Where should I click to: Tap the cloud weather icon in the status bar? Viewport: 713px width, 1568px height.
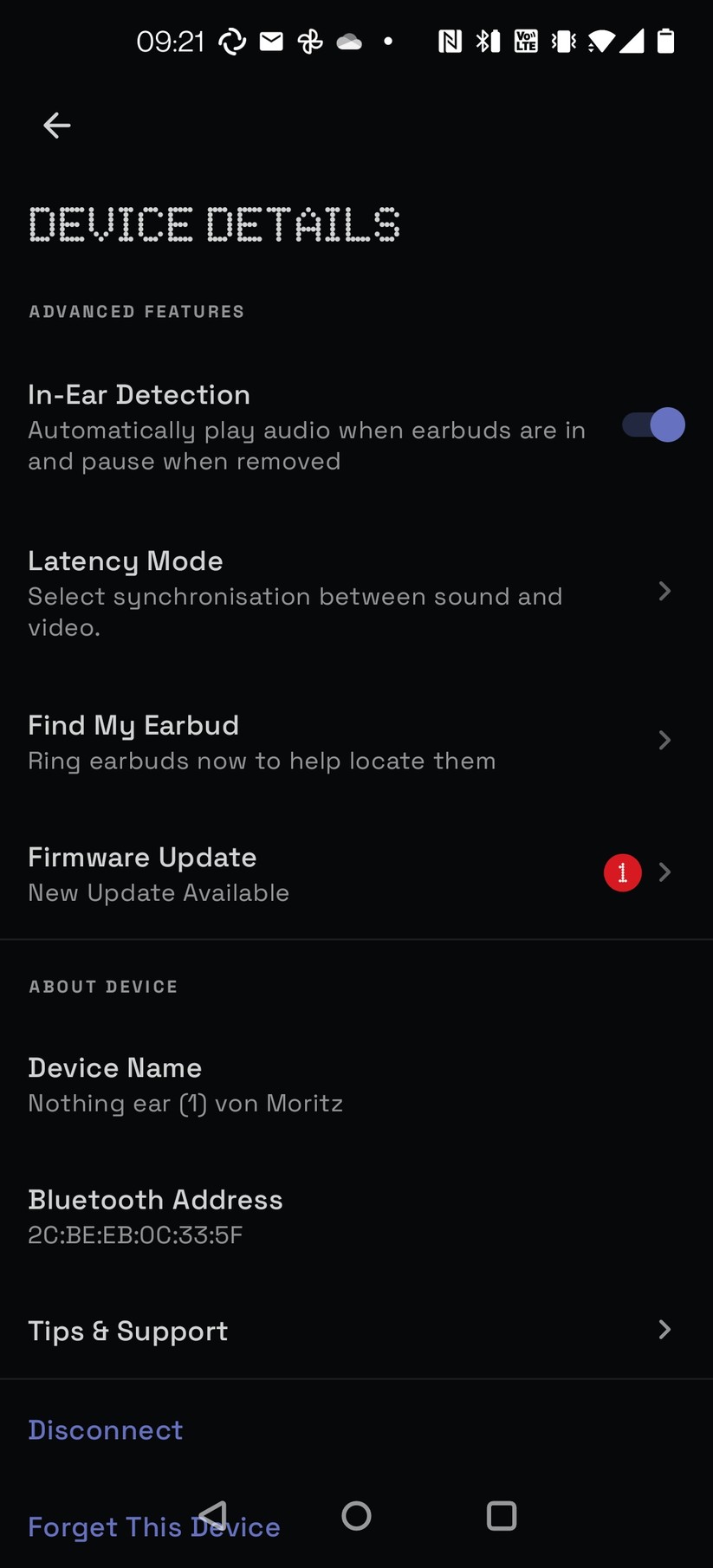347,40
